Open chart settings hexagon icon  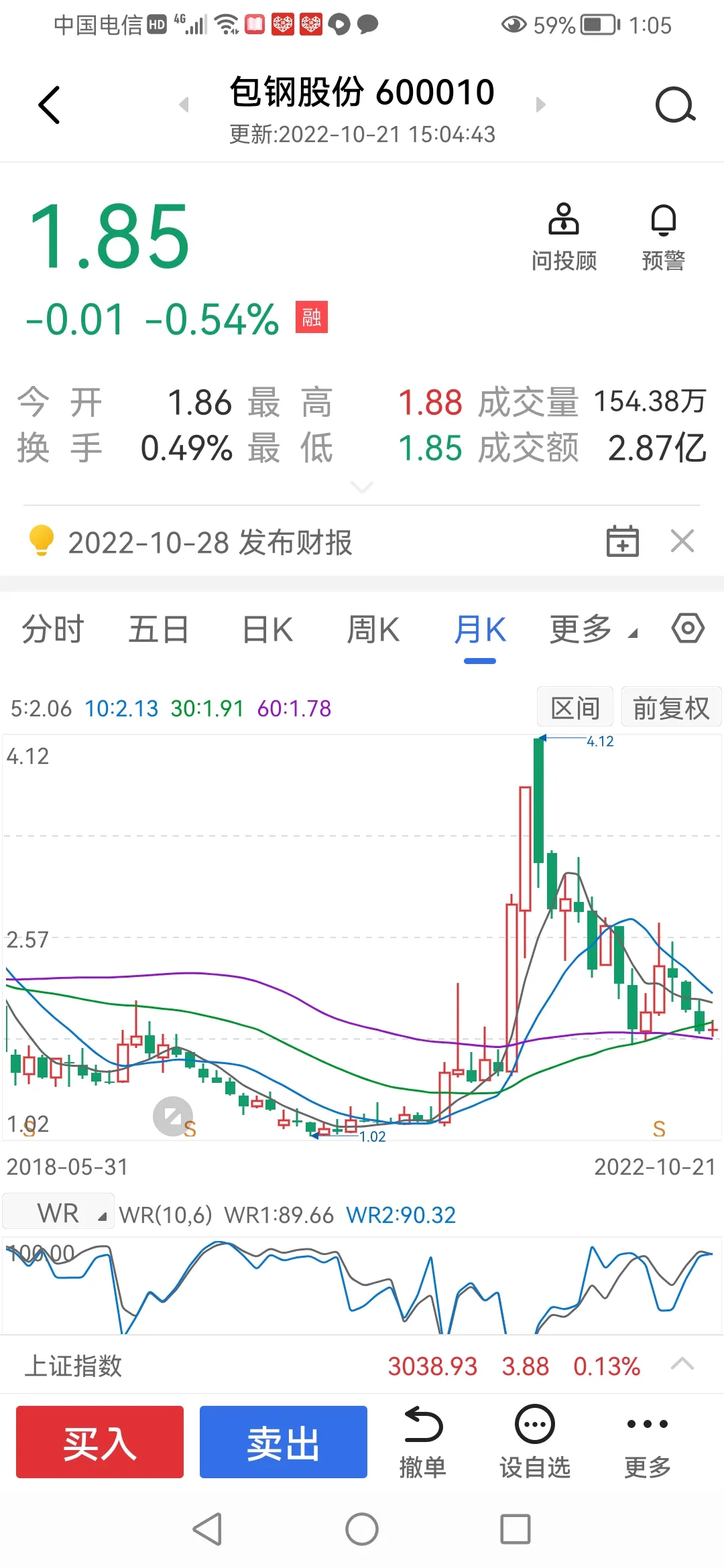coord(688,629)
